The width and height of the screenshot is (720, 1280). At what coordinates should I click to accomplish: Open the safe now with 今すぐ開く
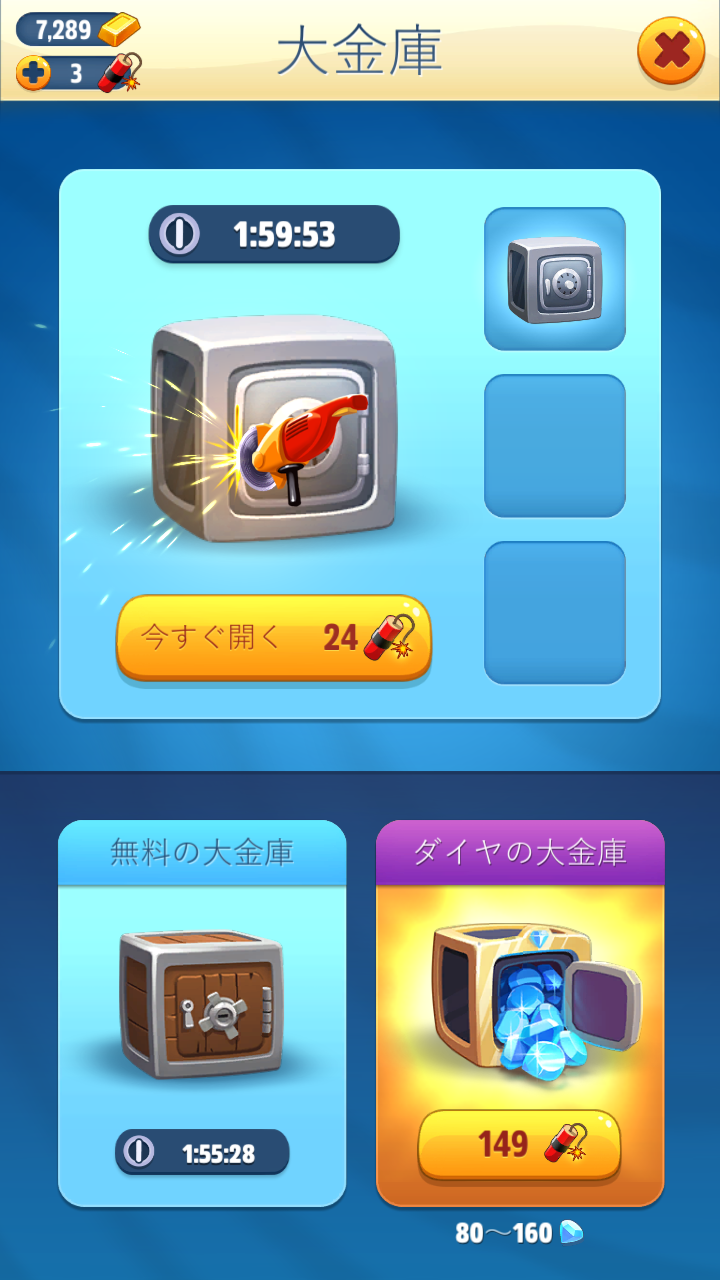pos(274,638)
